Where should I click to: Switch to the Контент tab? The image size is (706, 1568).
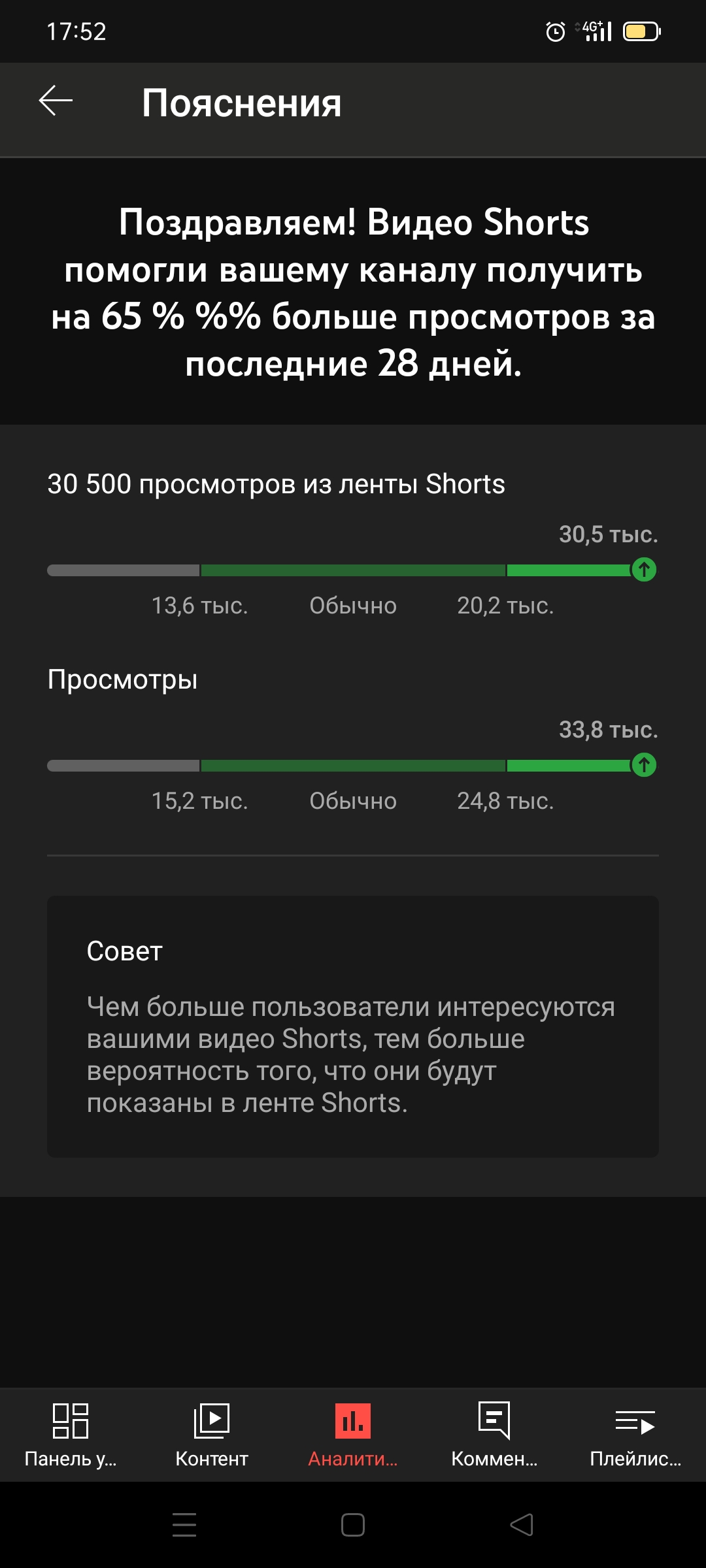pyautogui.click(x=212, y=1434)
